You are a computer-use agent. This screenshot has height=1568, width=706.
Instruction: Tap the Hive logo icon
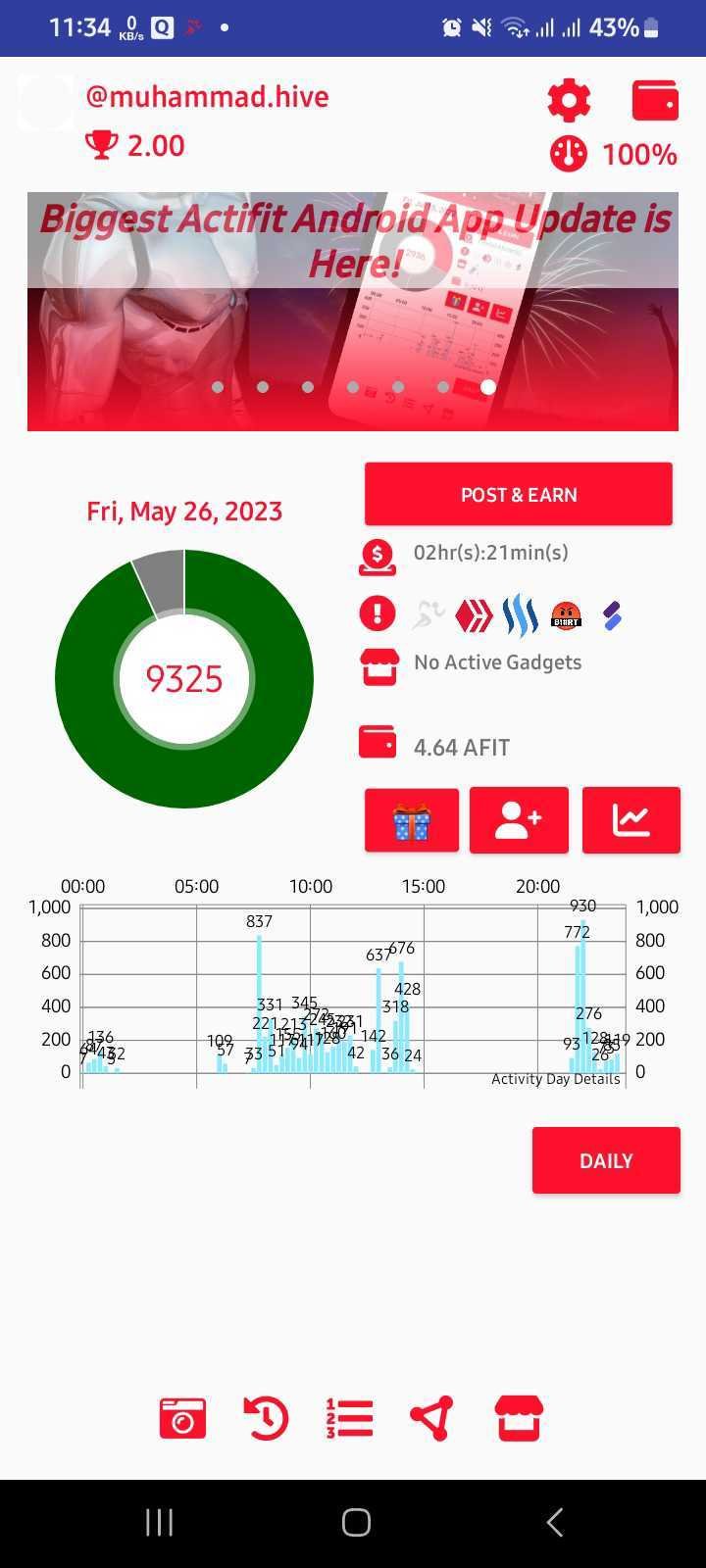474,615
